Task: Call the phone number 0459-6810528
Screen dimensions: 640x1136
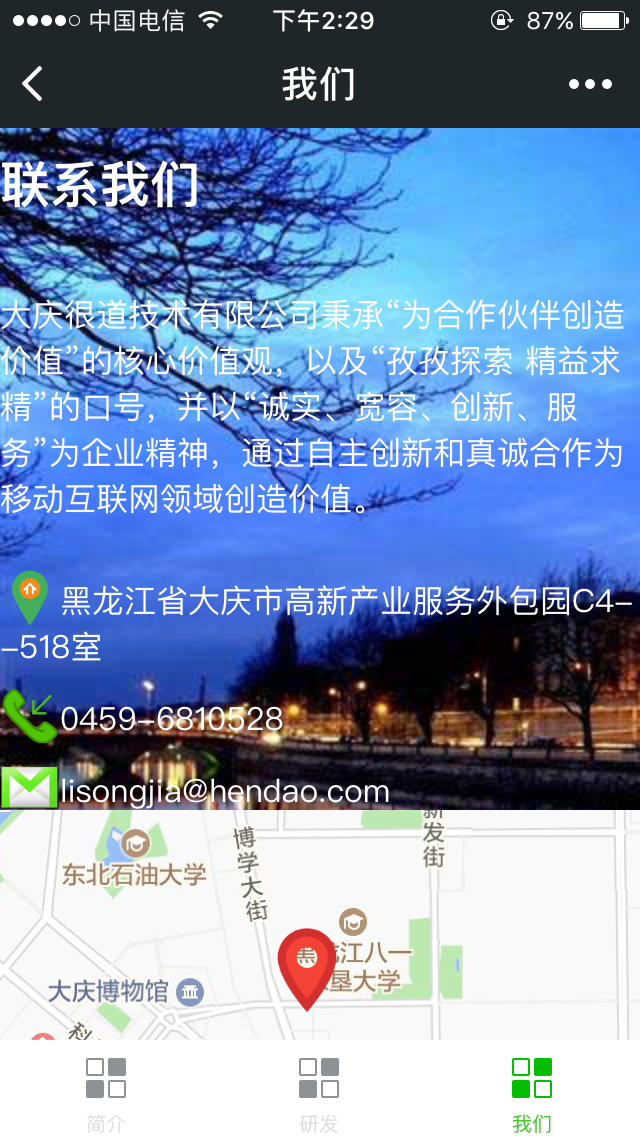Action: coord(171,718)
